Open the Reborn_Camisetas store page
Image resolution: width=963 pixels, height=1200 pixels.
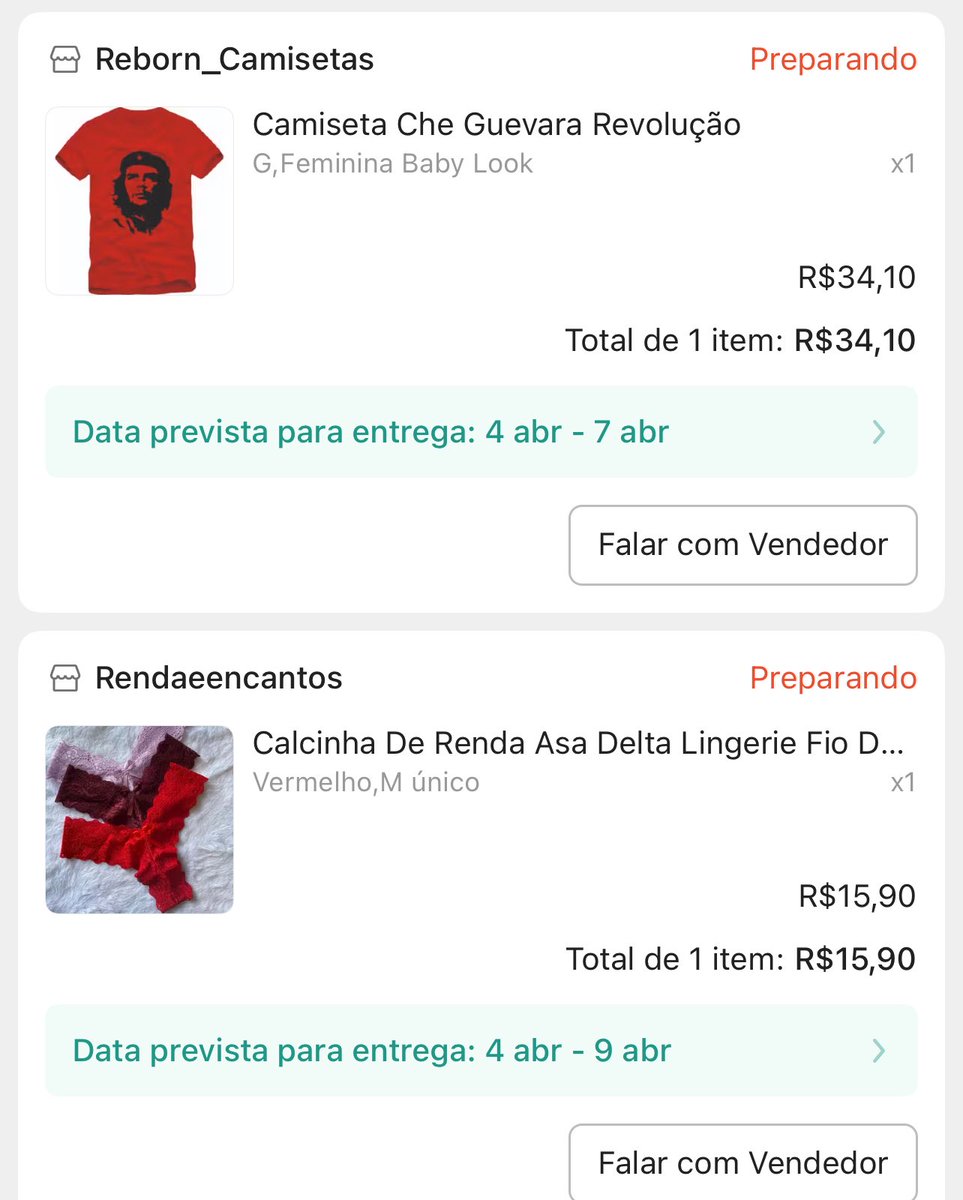pyautogui.click(x=234, y=60)
